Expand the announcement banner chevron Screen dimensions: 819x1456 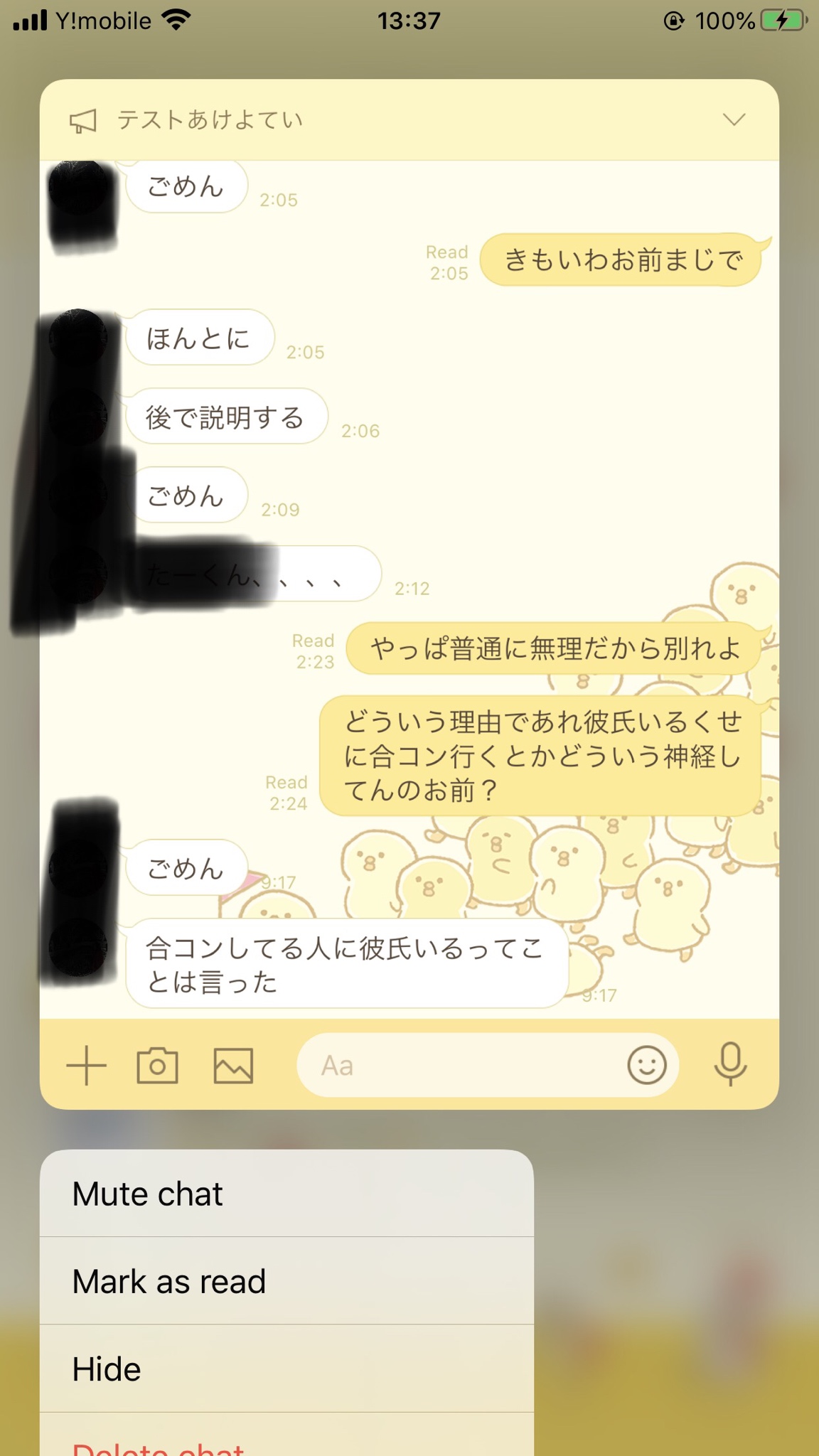tap(734, 119)
